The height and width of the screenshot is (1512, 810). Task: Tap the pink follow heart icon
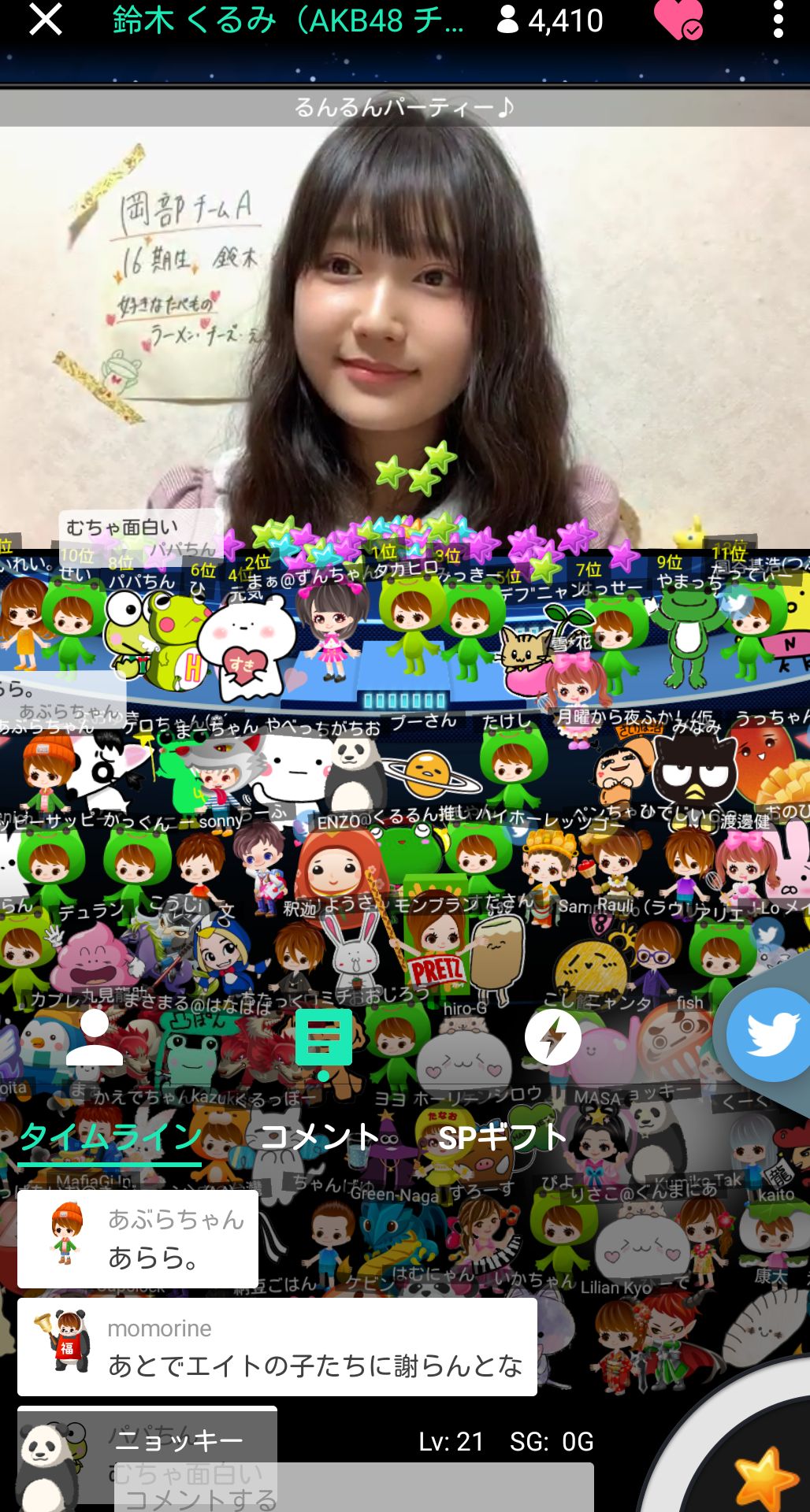pyautogui.click(x=678, y=20)
